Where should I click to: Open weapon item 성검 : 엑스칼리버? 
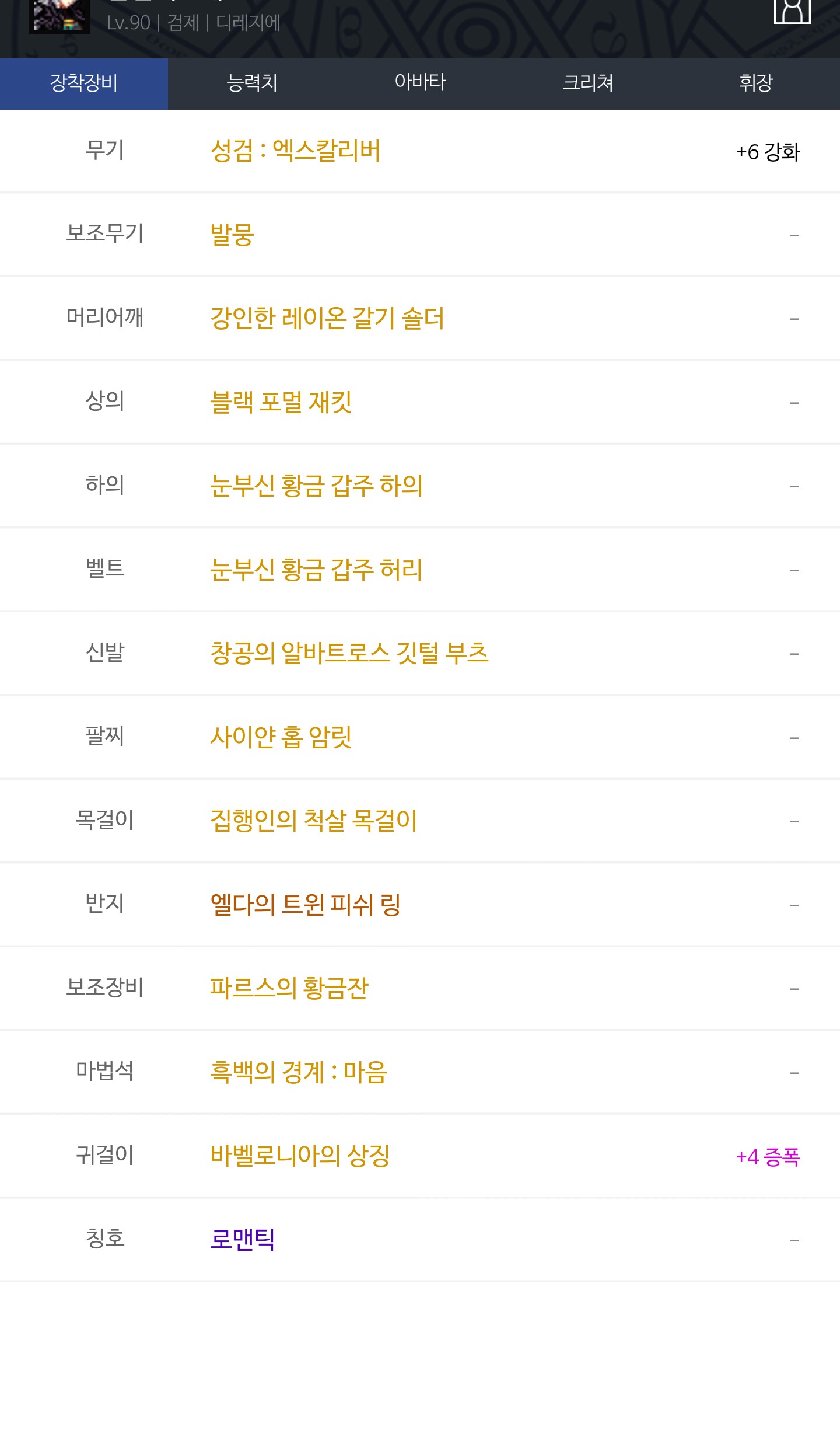pos(295,151)
